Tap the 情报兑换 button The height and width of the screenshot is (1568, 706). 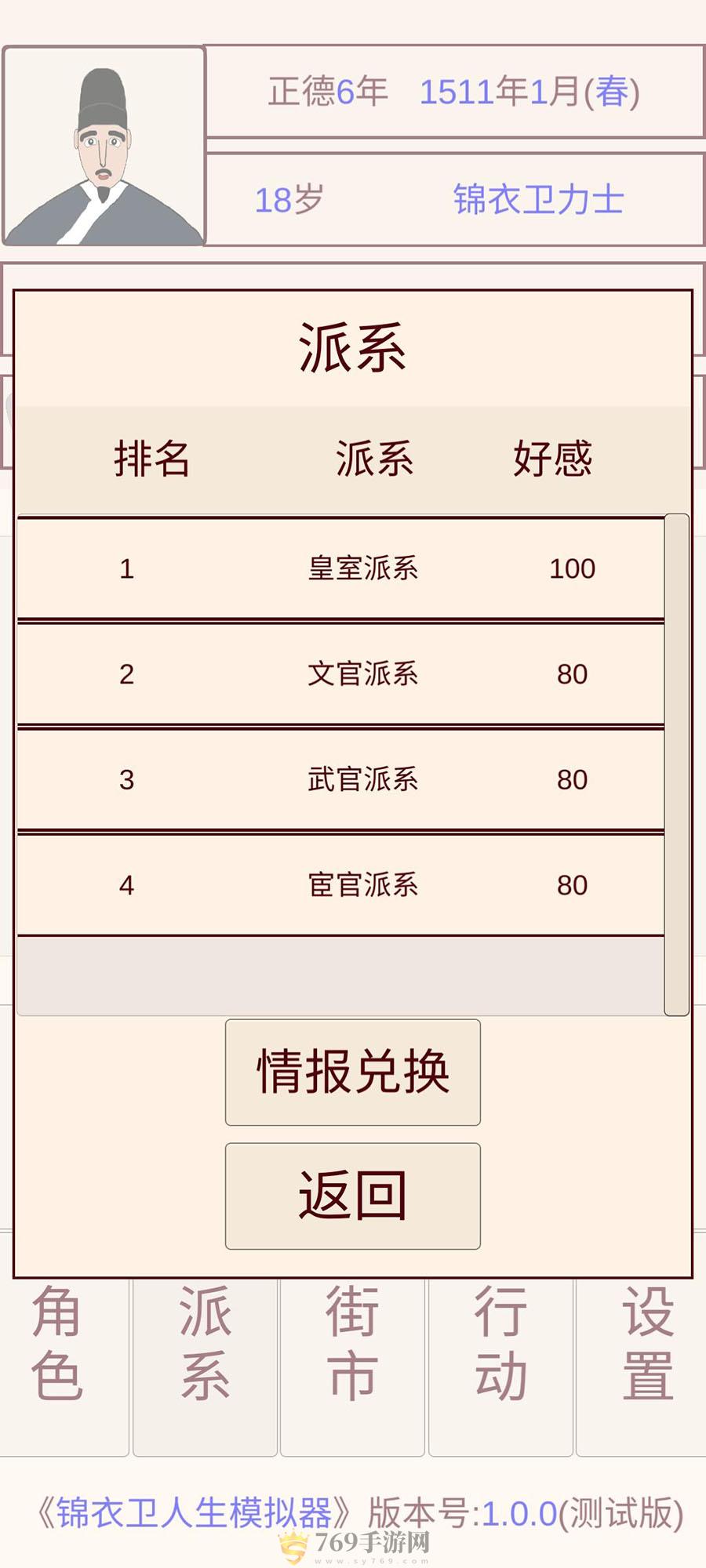coord(352,1072)
